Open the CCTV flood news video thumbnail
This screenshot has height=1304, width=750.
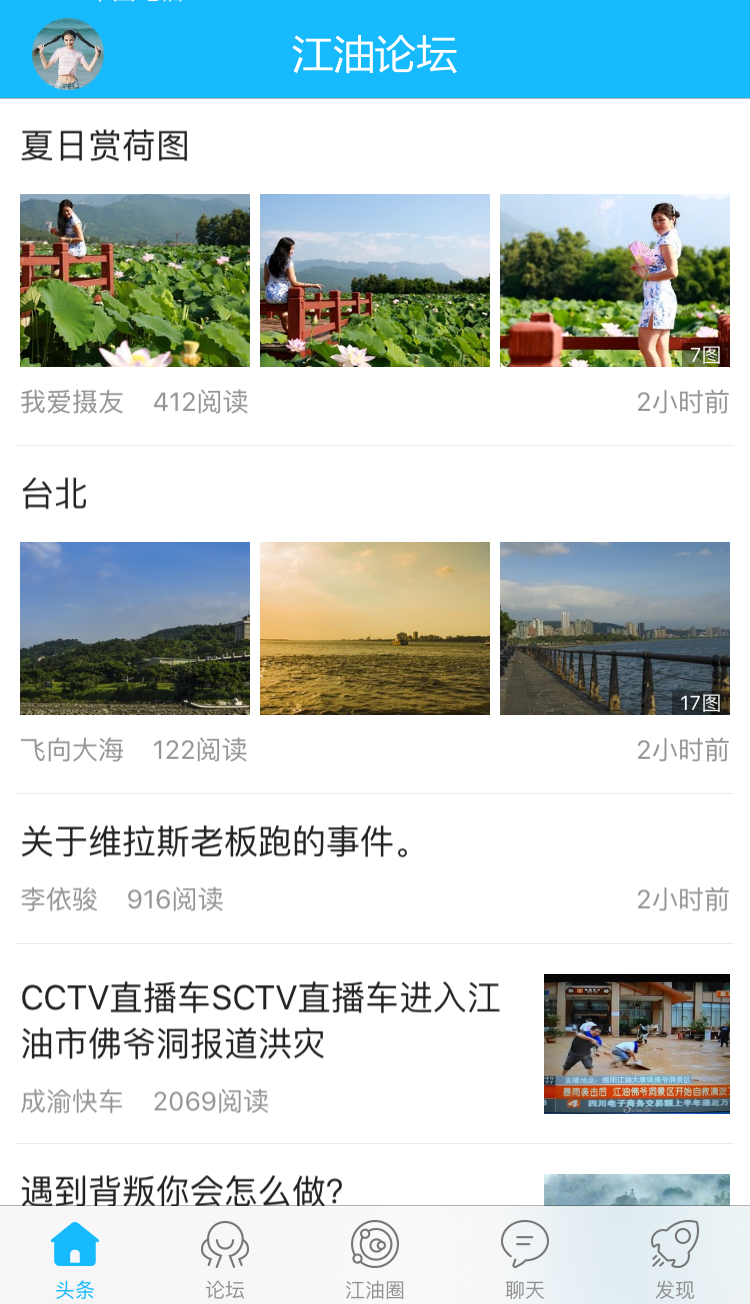click(x=637, y=1043)
